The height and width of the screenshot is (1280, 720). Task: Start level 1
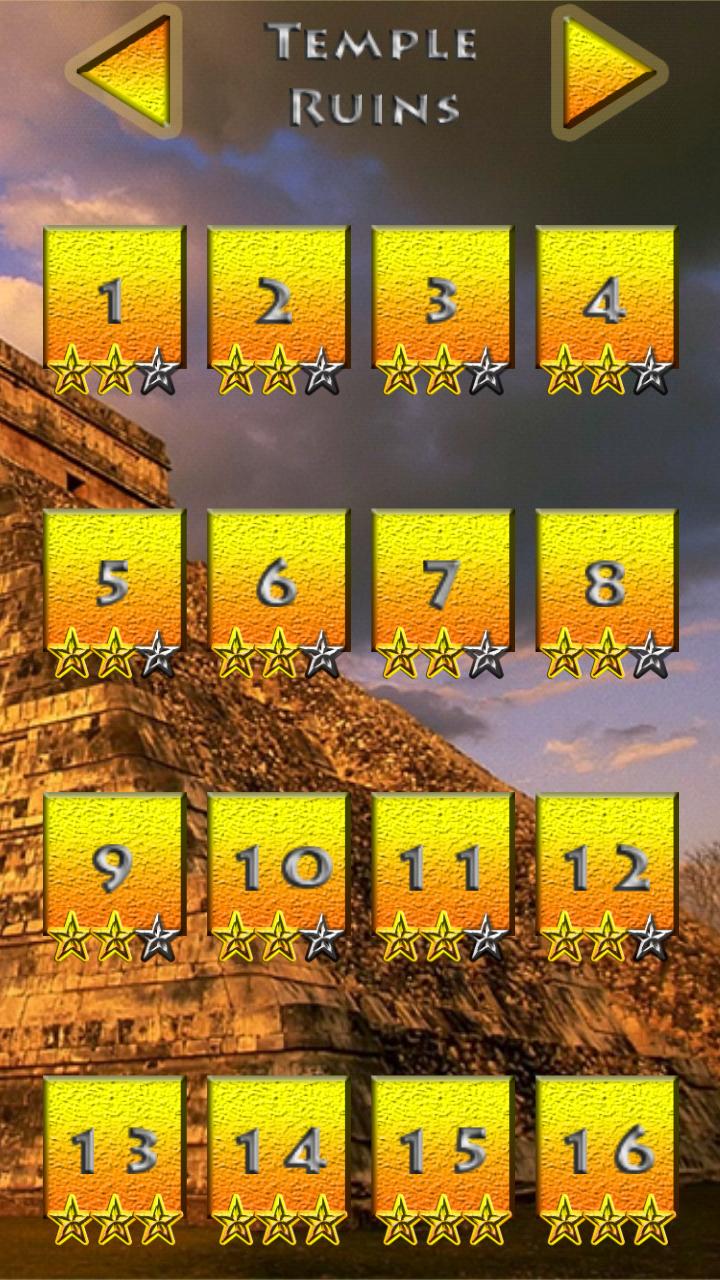pos(114,298)
